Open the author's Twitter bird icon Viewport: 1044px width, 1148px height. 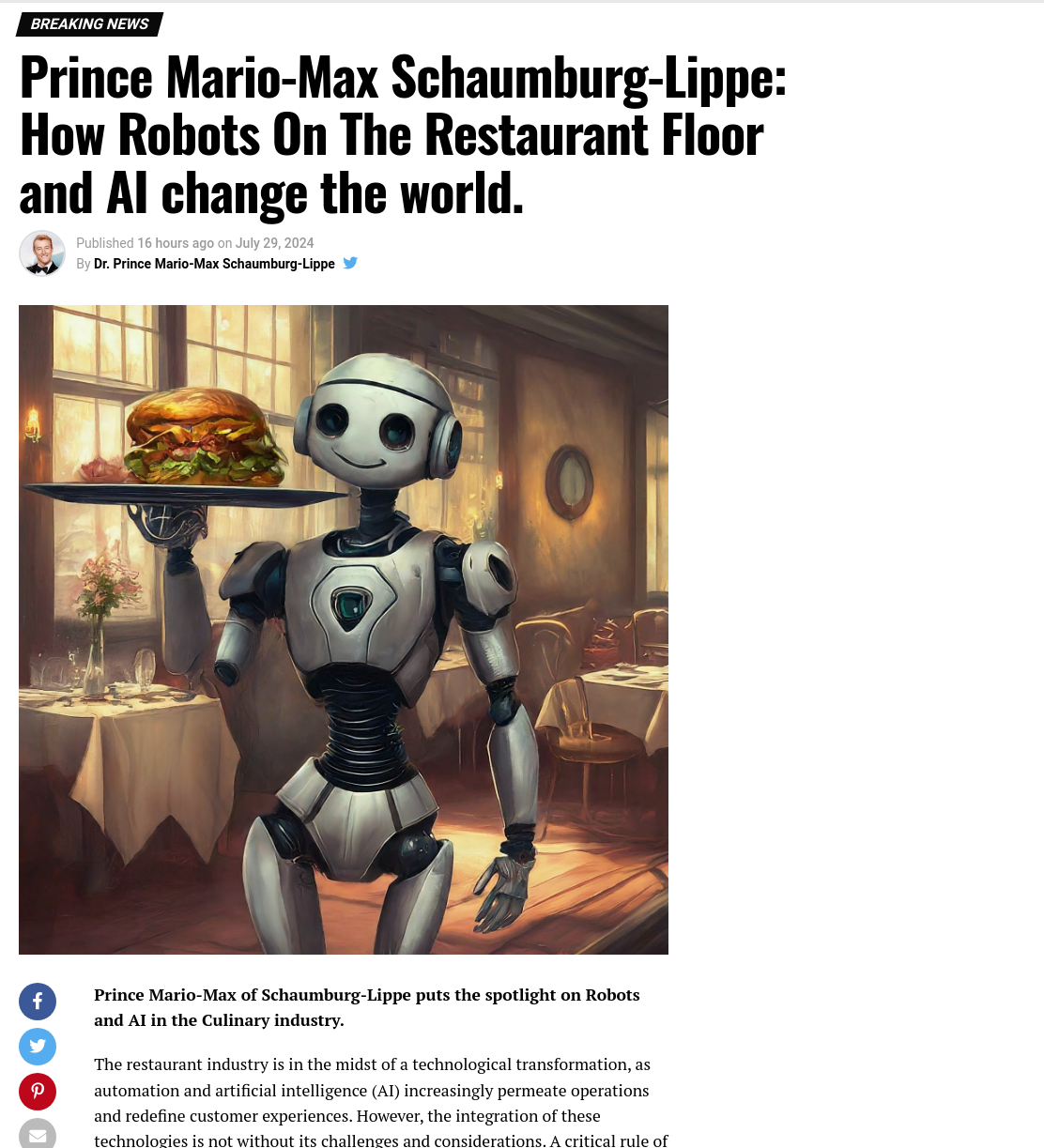350,263
